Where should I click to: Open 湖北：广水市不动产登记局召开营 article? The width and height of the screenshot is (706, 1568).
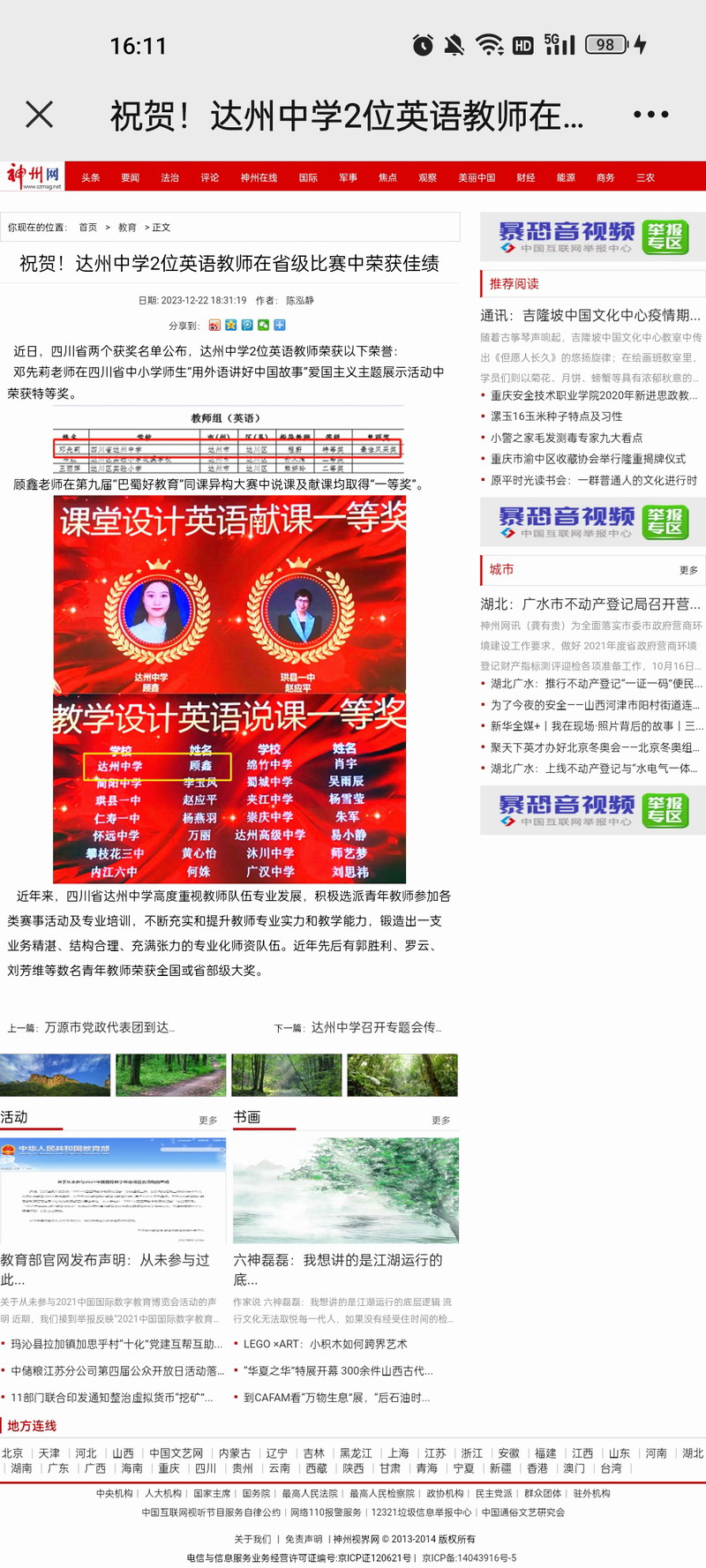coord(590,604)
